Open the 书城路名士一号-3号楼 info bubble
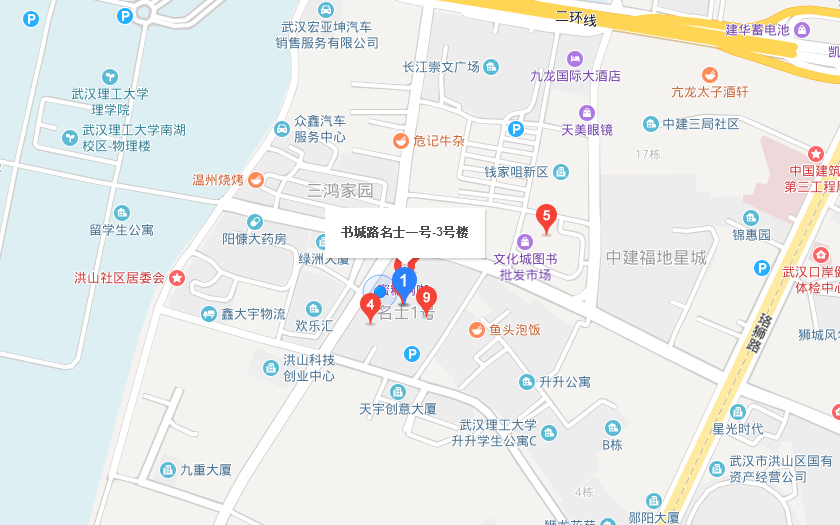 click(405, 232)
